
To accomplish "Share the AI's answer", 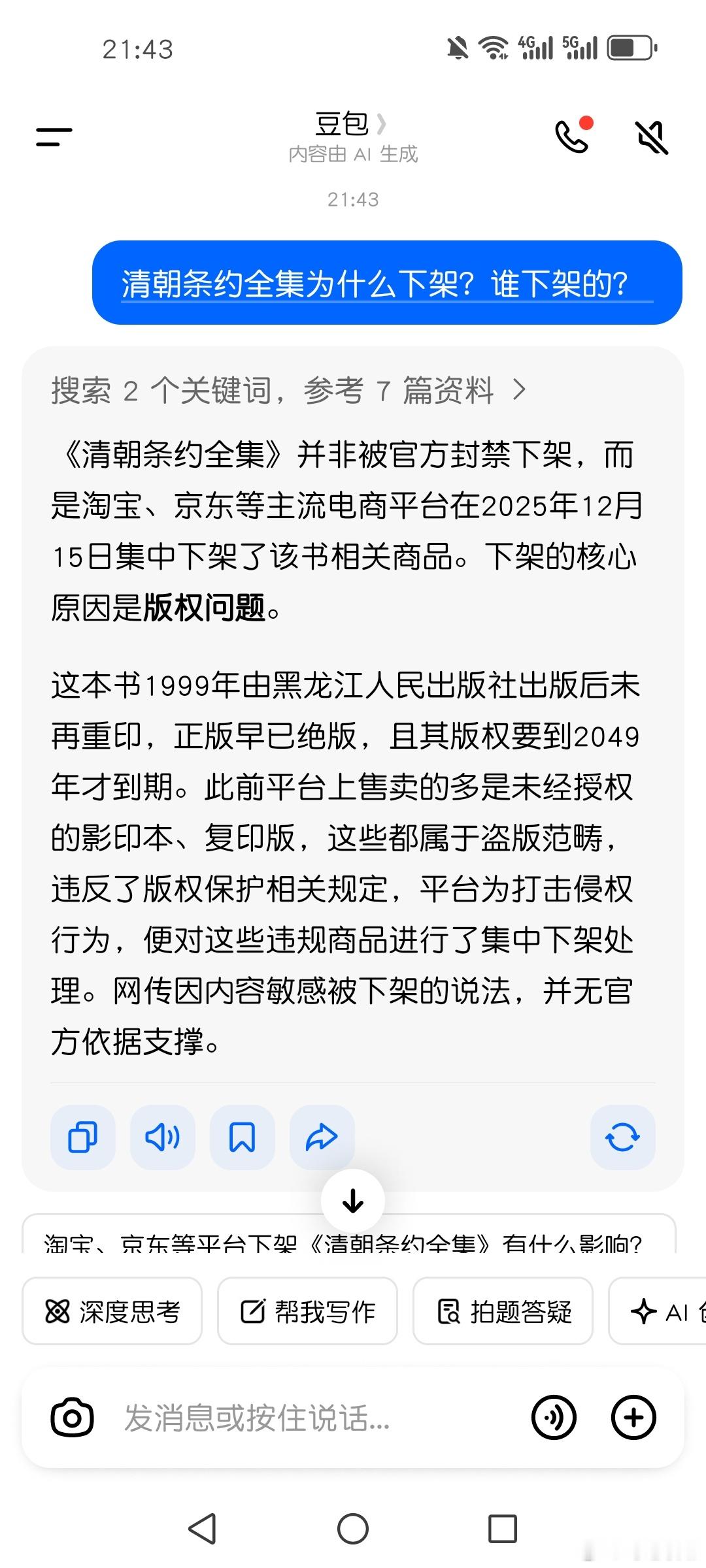I will point(322,1136).
